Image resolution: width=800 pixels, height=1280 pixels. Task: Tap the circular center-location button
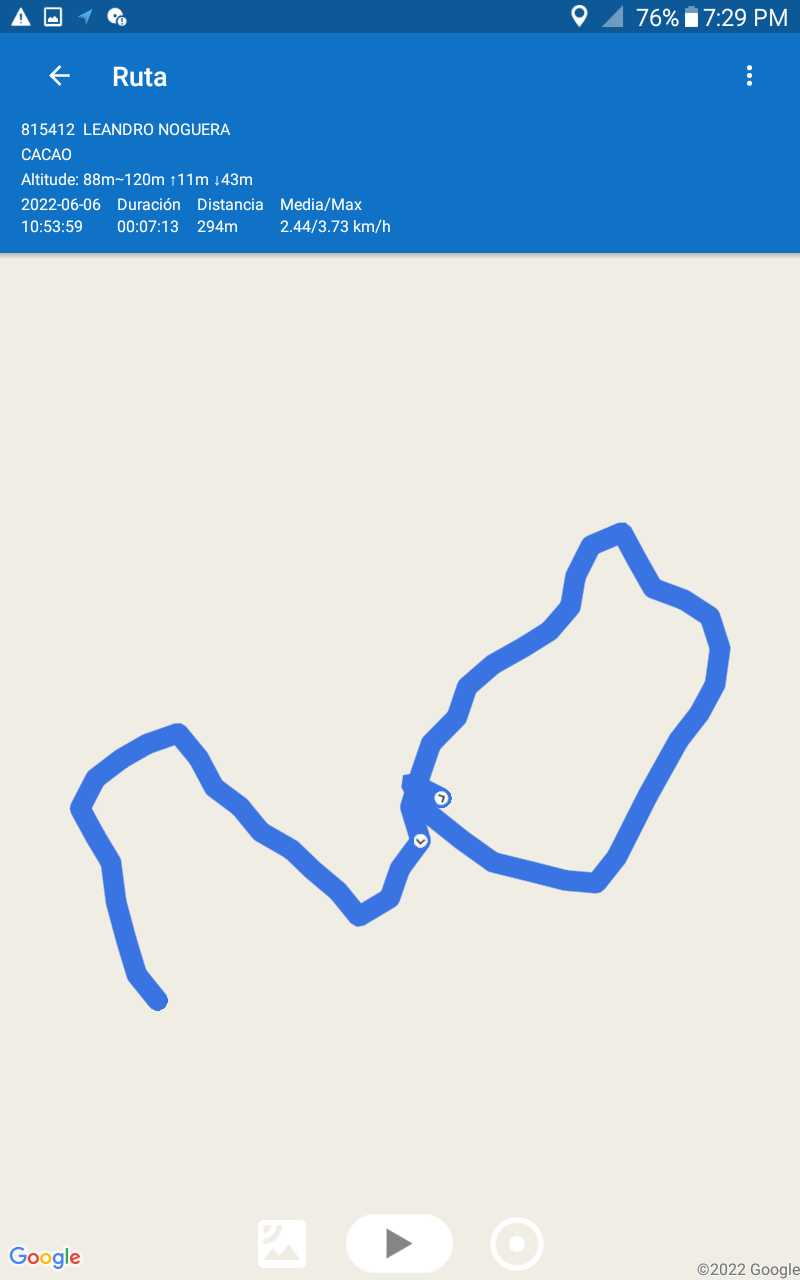[x=517, y=1244]
